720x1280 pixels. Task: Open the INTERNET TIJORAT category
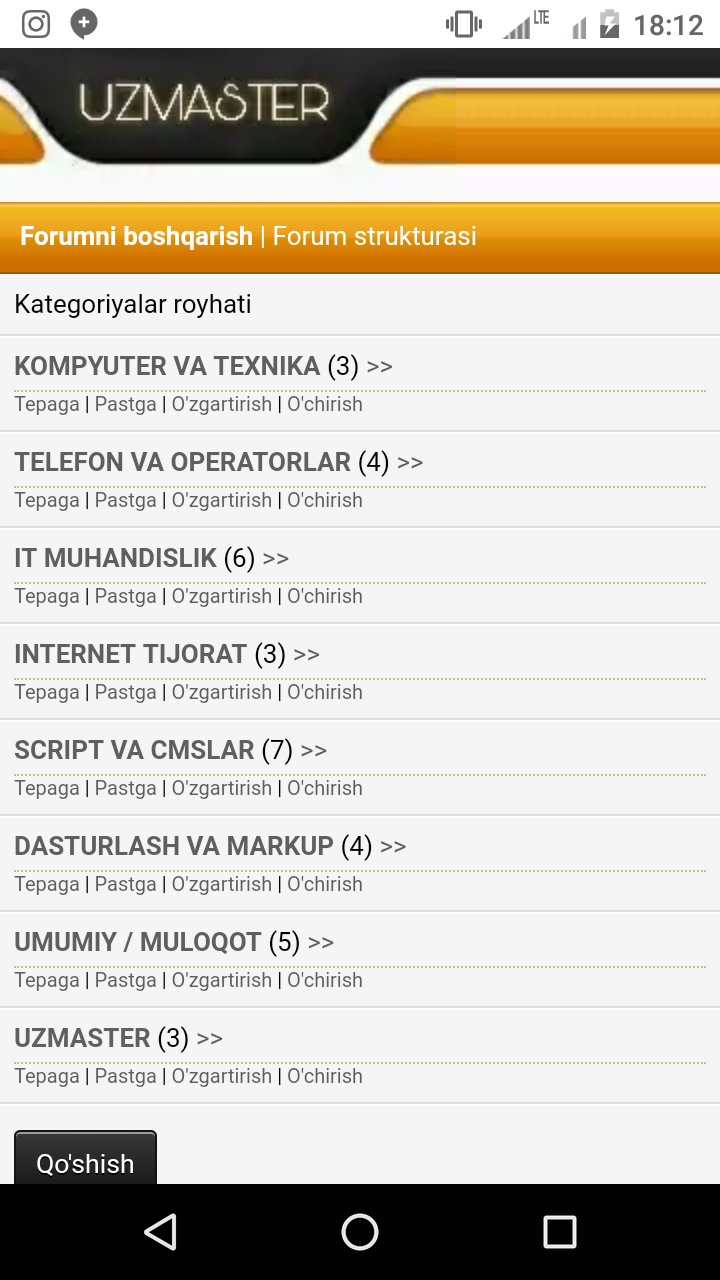click(130, 654)
